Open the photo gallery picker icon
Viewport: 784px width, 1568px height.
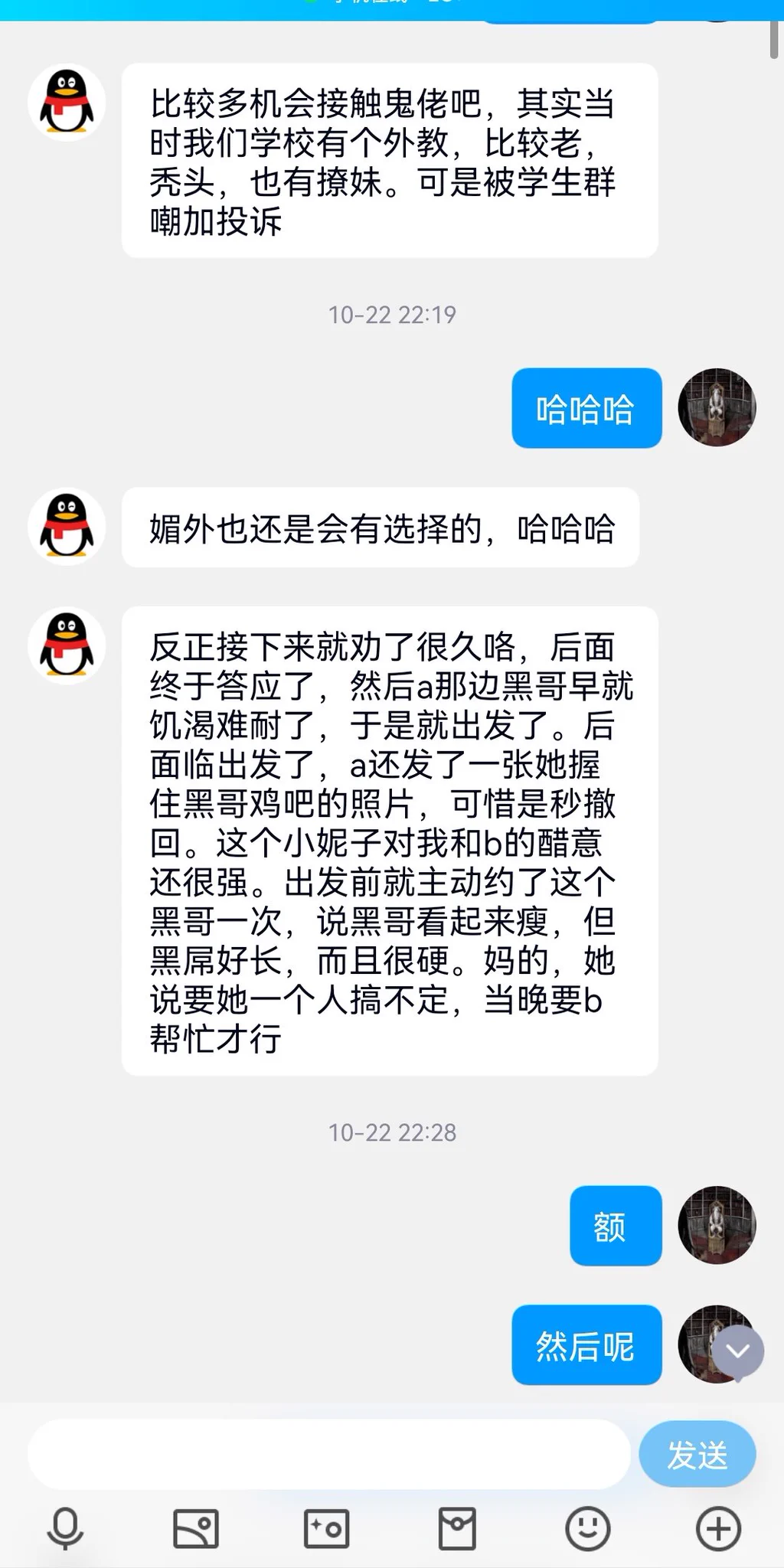pyautogui.click(x=196, y=1528)
